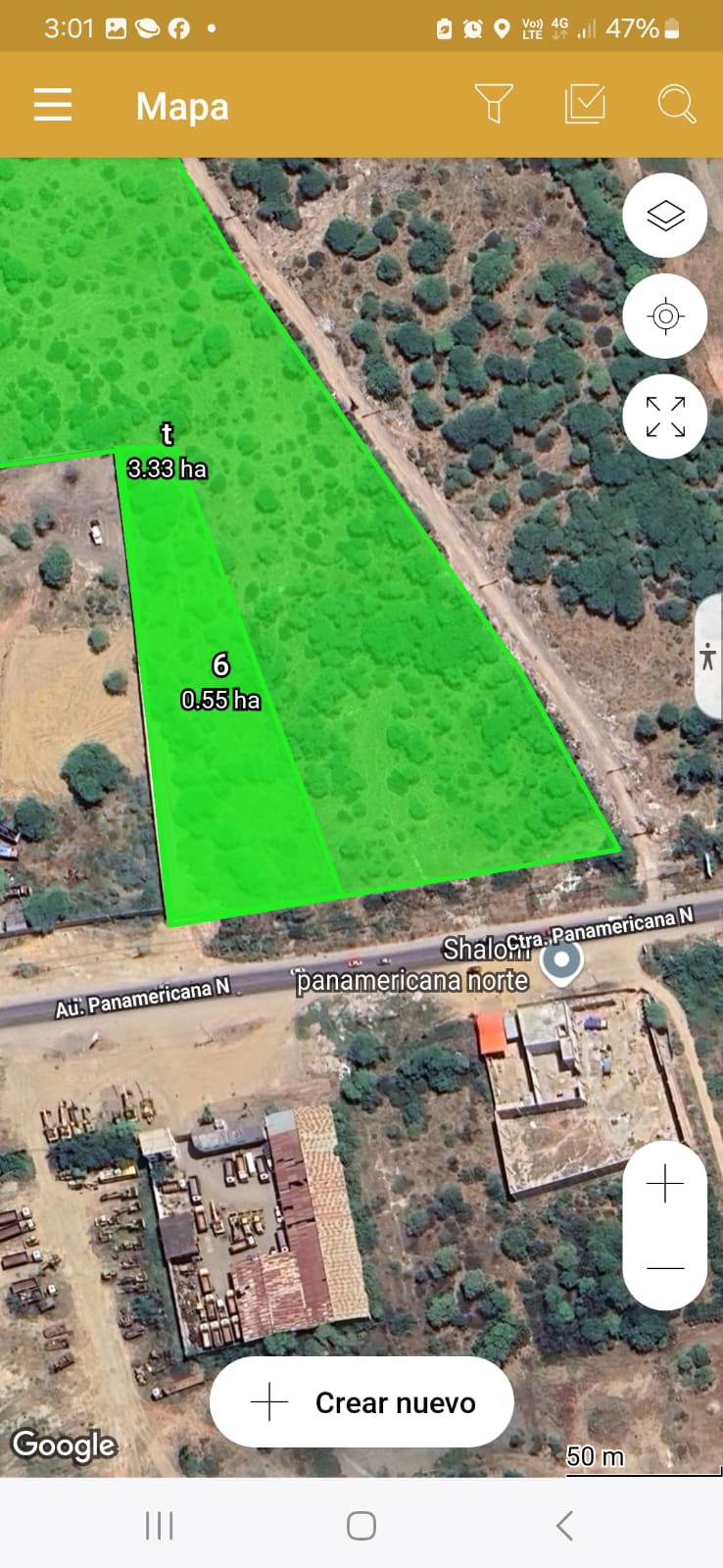Expand map to fullscreen

coord(665,416)
